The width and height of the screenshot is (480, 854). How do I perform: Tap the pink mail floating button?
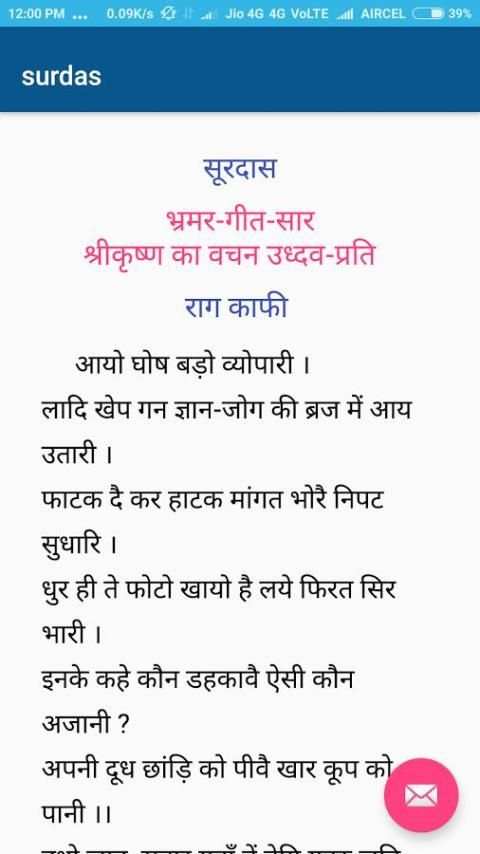(x=421, y=795)
